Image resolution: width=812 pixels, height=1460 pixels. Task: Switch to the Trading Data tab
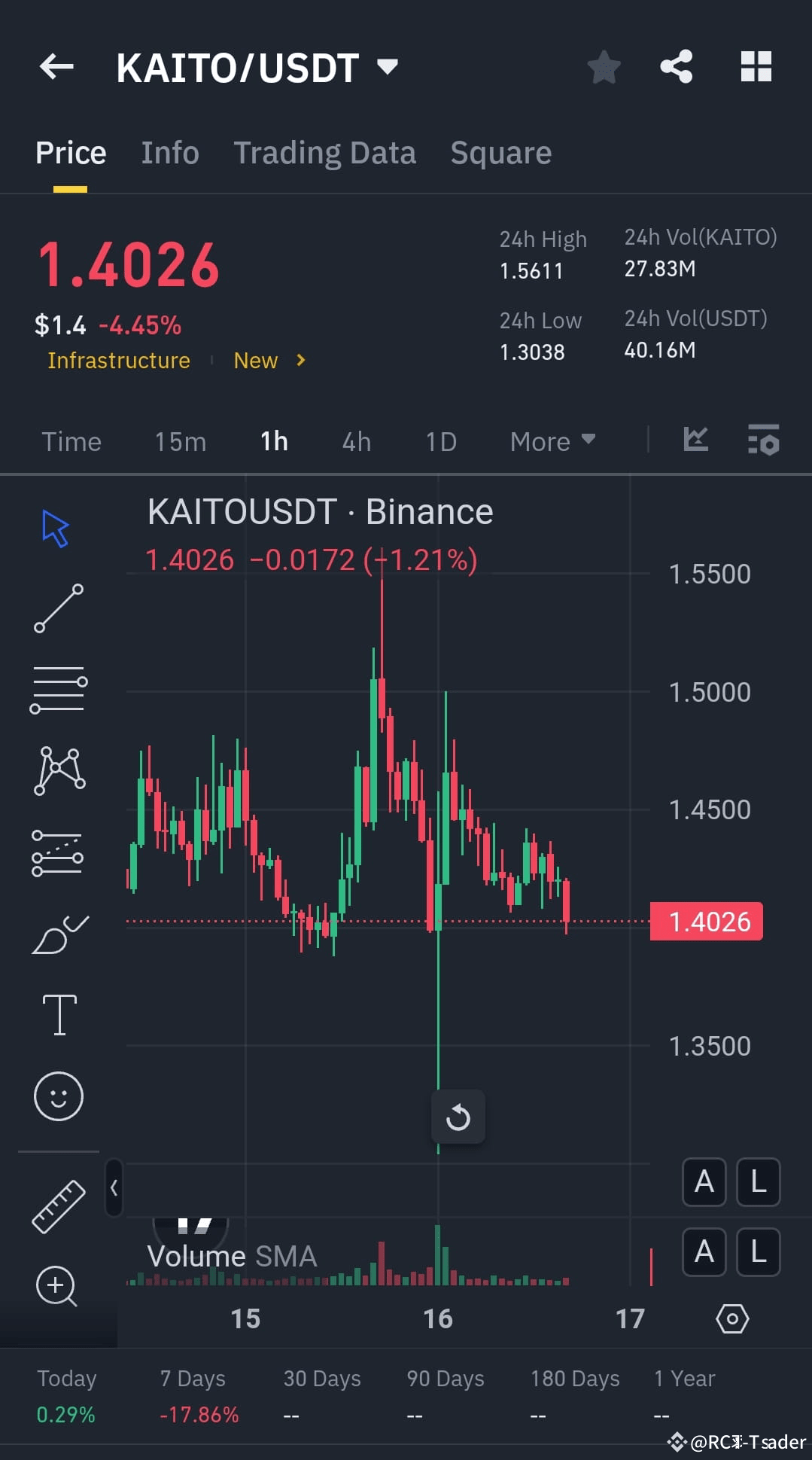click(x=324, y=152)
